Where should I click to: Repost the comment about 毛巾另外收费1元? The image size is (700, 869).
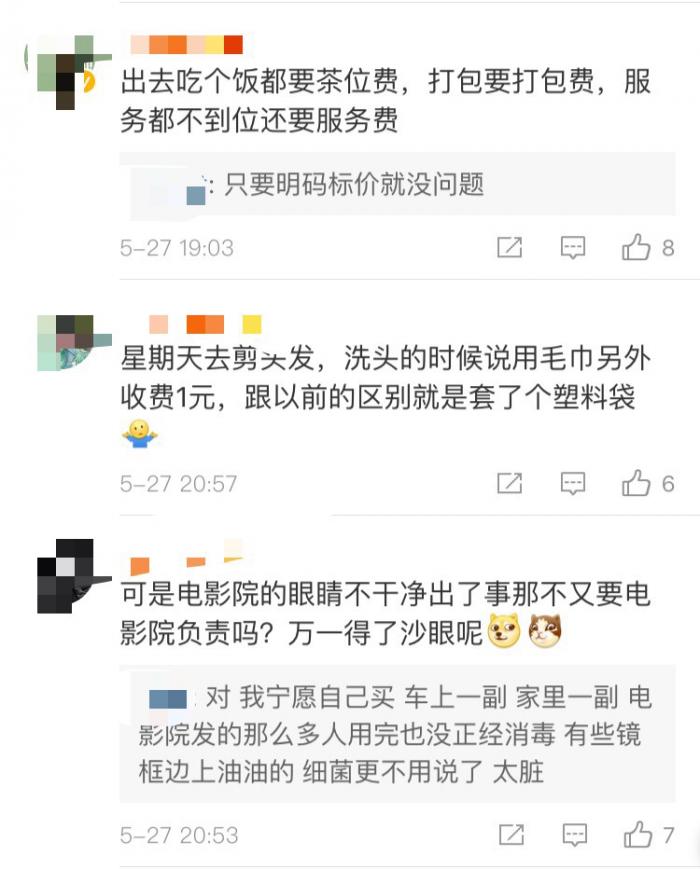pos(509,484)
